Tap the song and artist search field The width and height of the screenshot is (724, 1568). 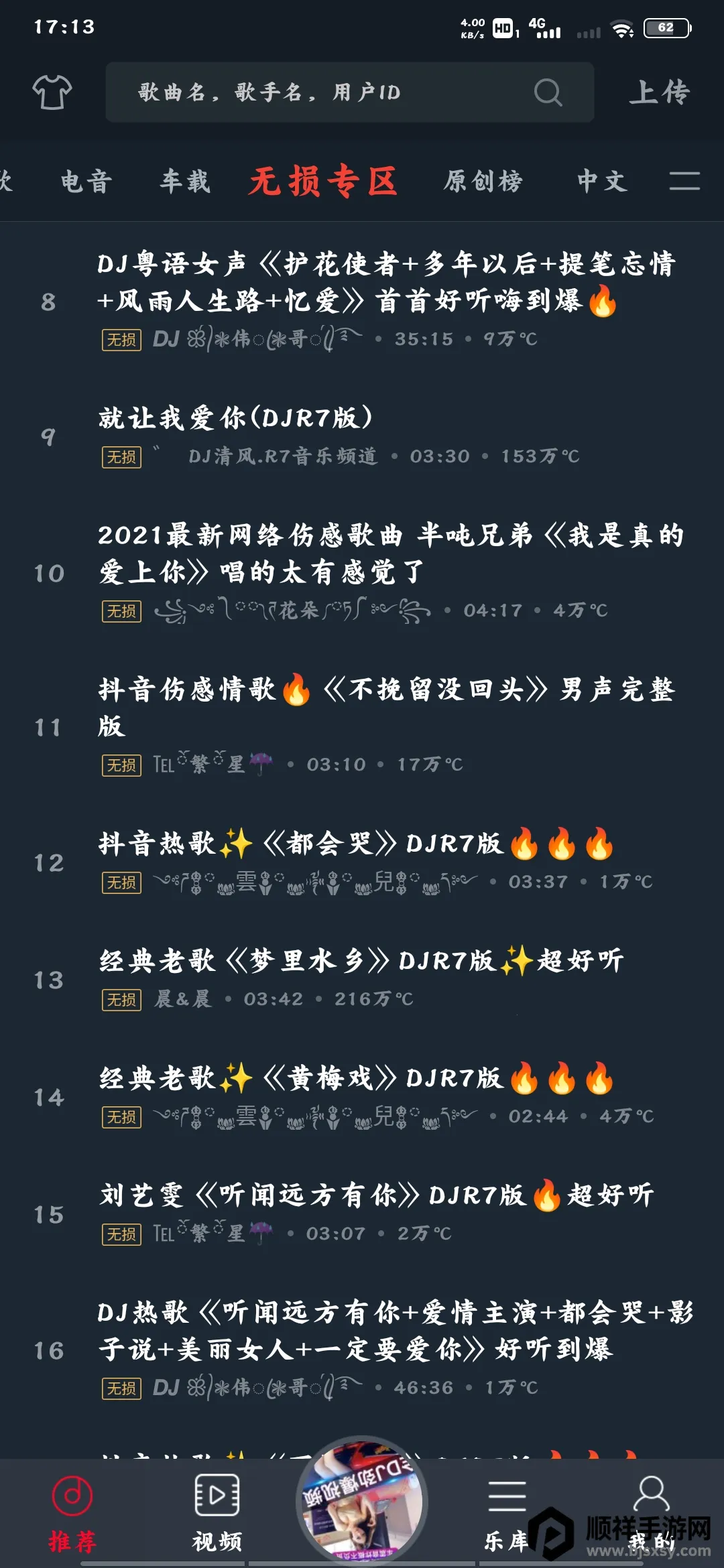[335, 92]
